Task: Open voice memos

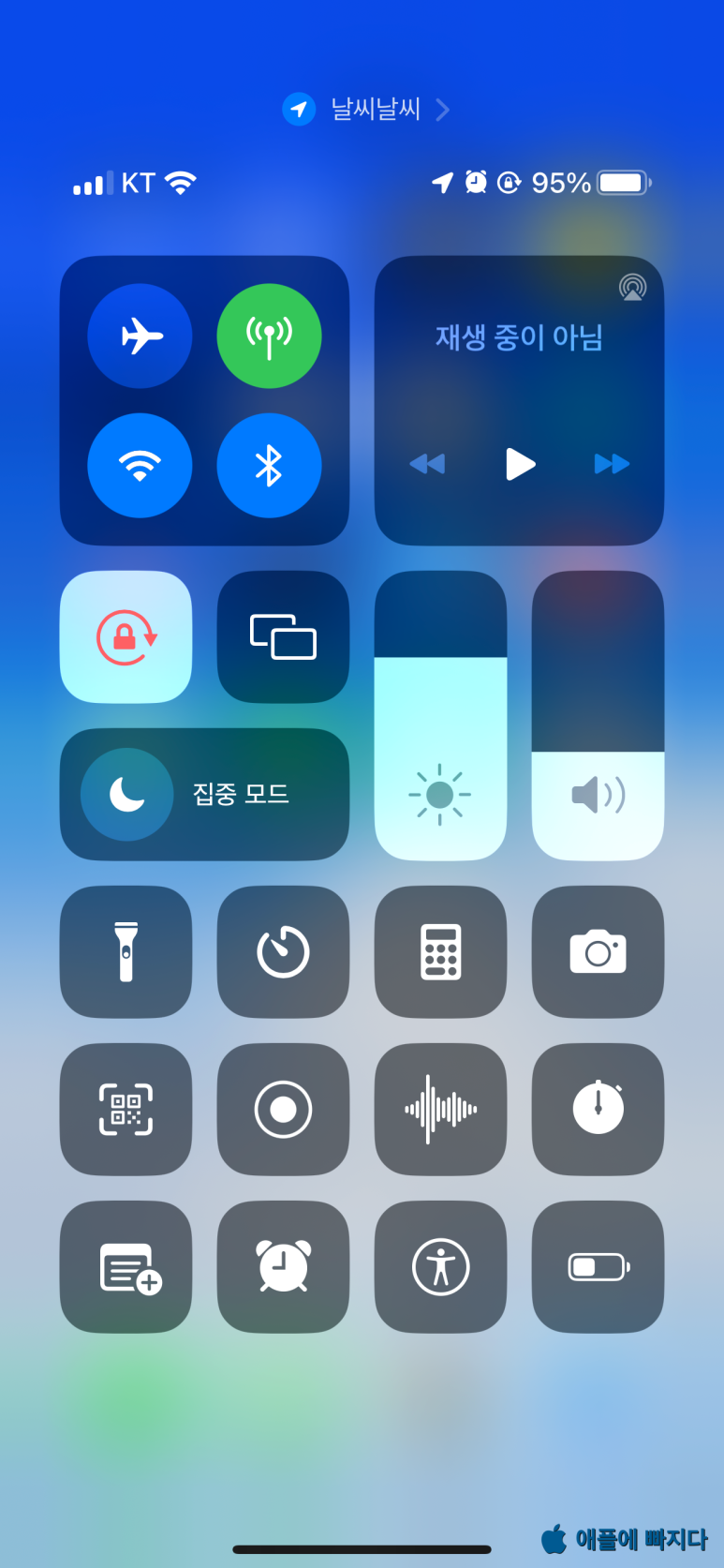Action: [x=440, y=1109]
